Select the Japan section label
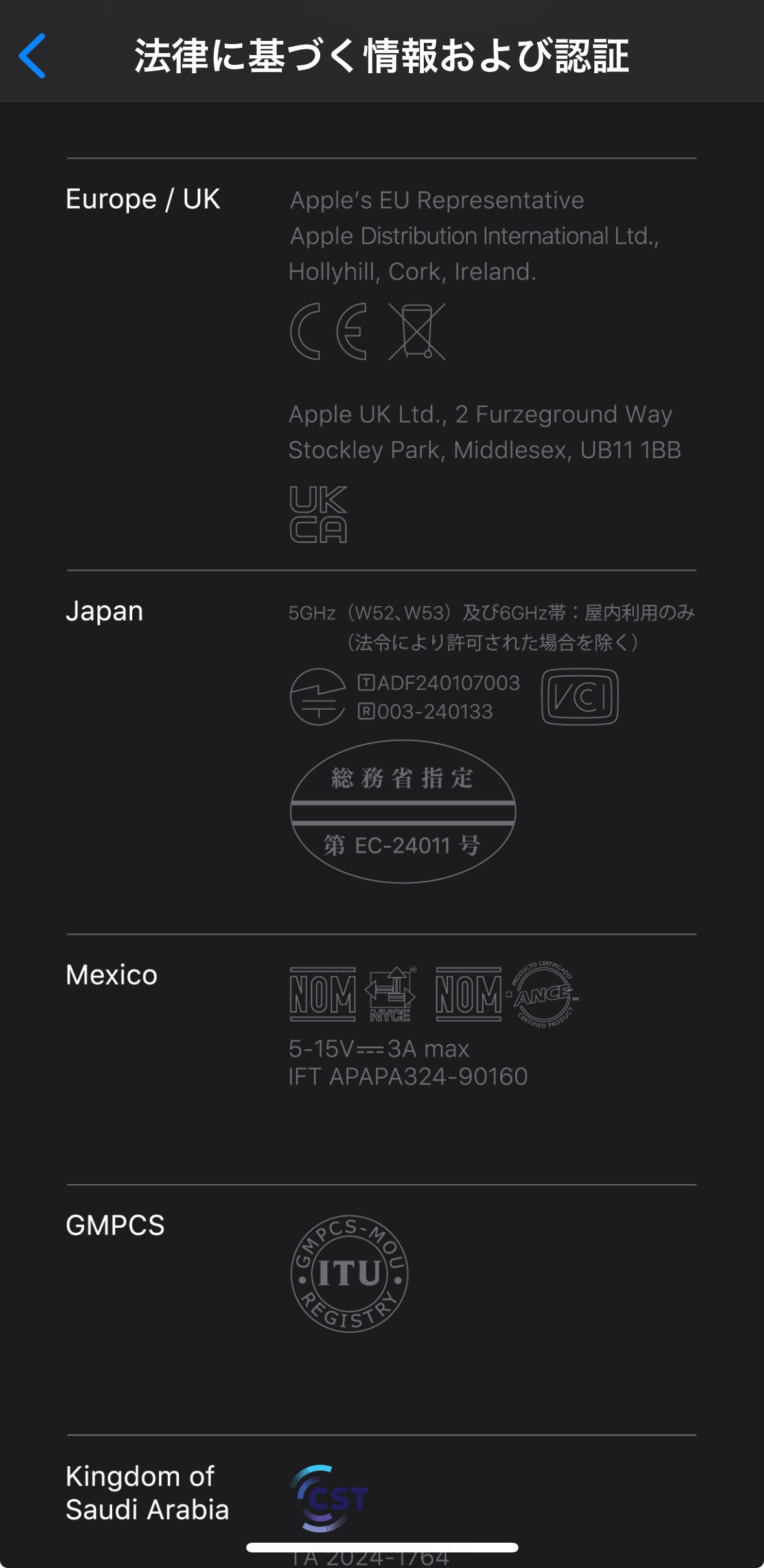764x1568 pixels. pos(104,610)
